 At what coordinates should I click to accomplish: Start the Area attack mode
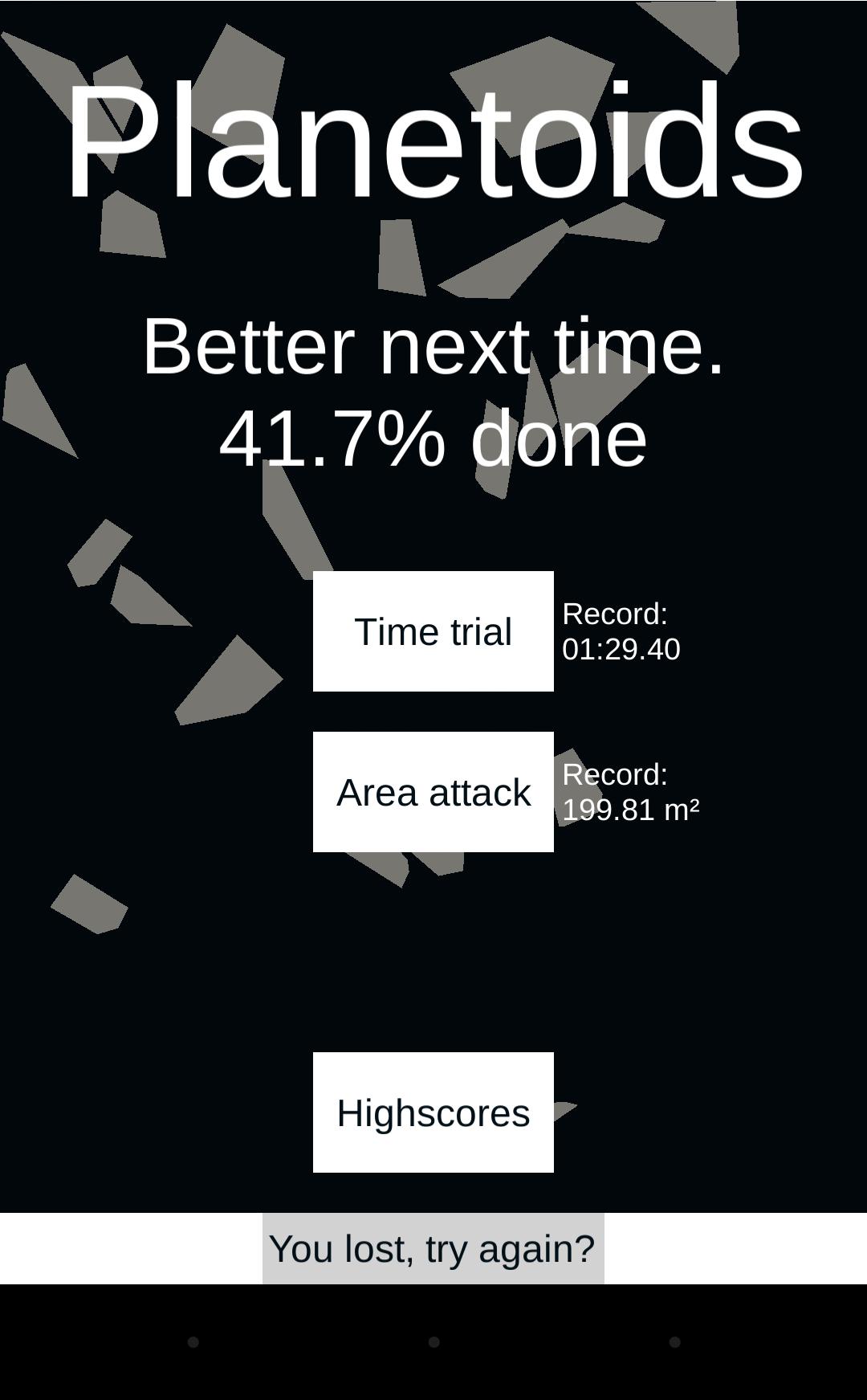point(433,792)
